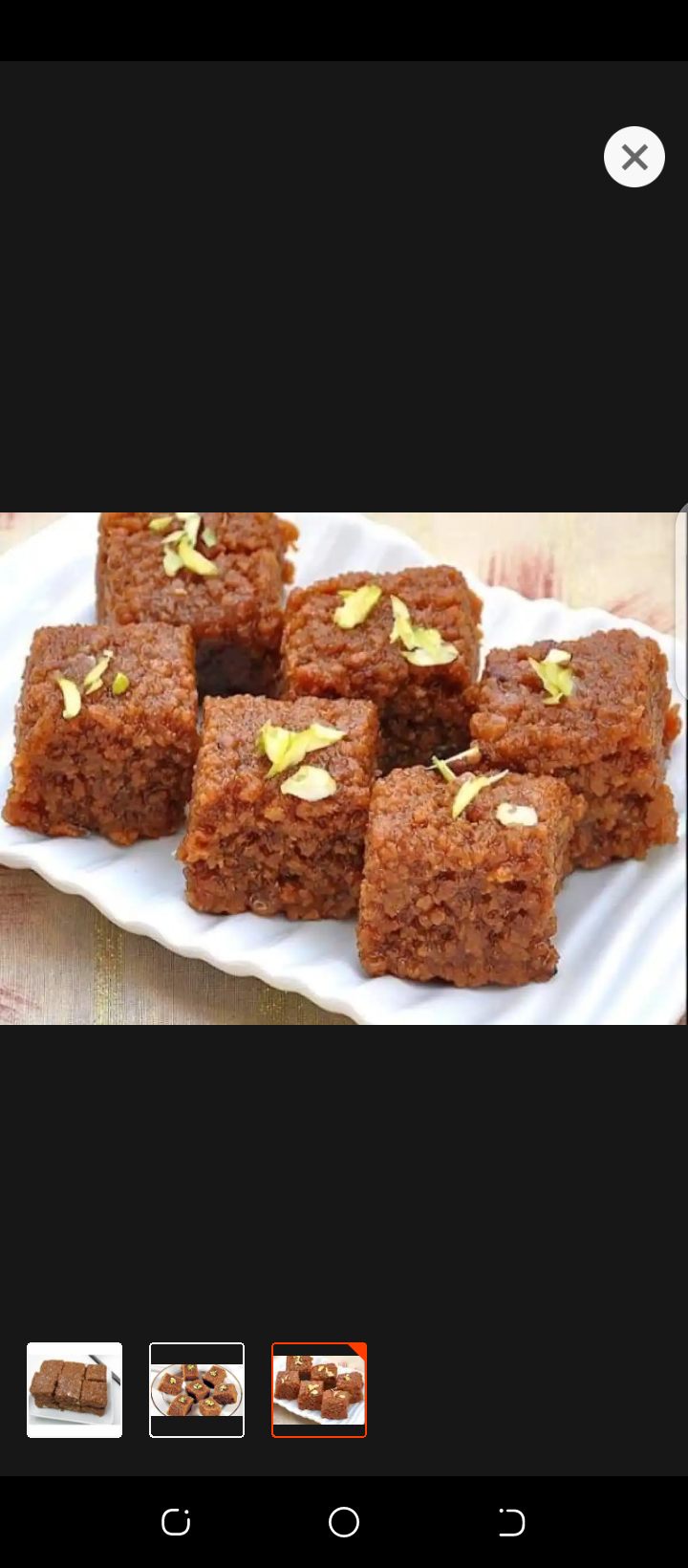688x1568 pixels.
Task: Tap the system back button
Action: tap(511, 1522)
